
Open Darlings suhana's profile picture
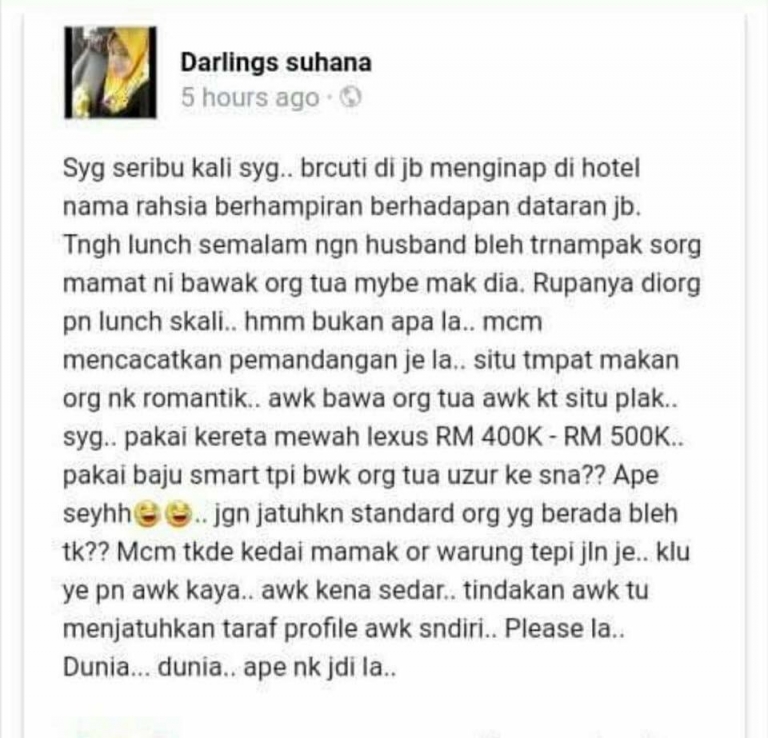pos(110,72)
